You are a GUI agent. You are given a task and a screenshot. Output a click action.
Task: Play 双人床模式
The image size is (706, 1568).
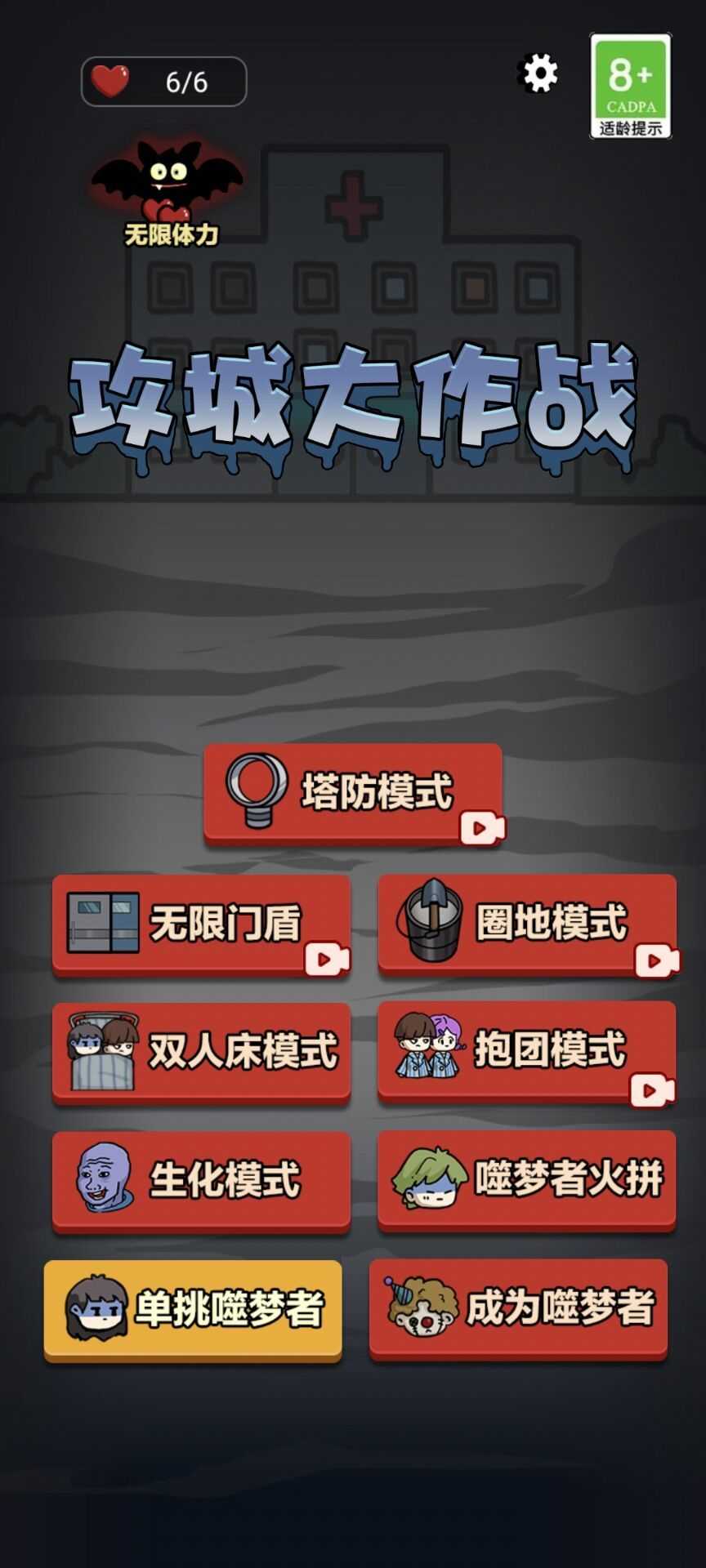click(201, 1052)
